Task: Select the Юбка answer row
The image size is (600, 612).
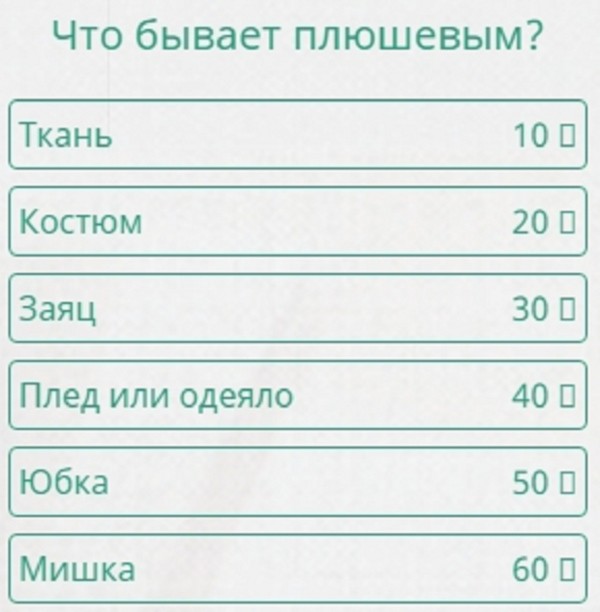Action: point(298,483)
